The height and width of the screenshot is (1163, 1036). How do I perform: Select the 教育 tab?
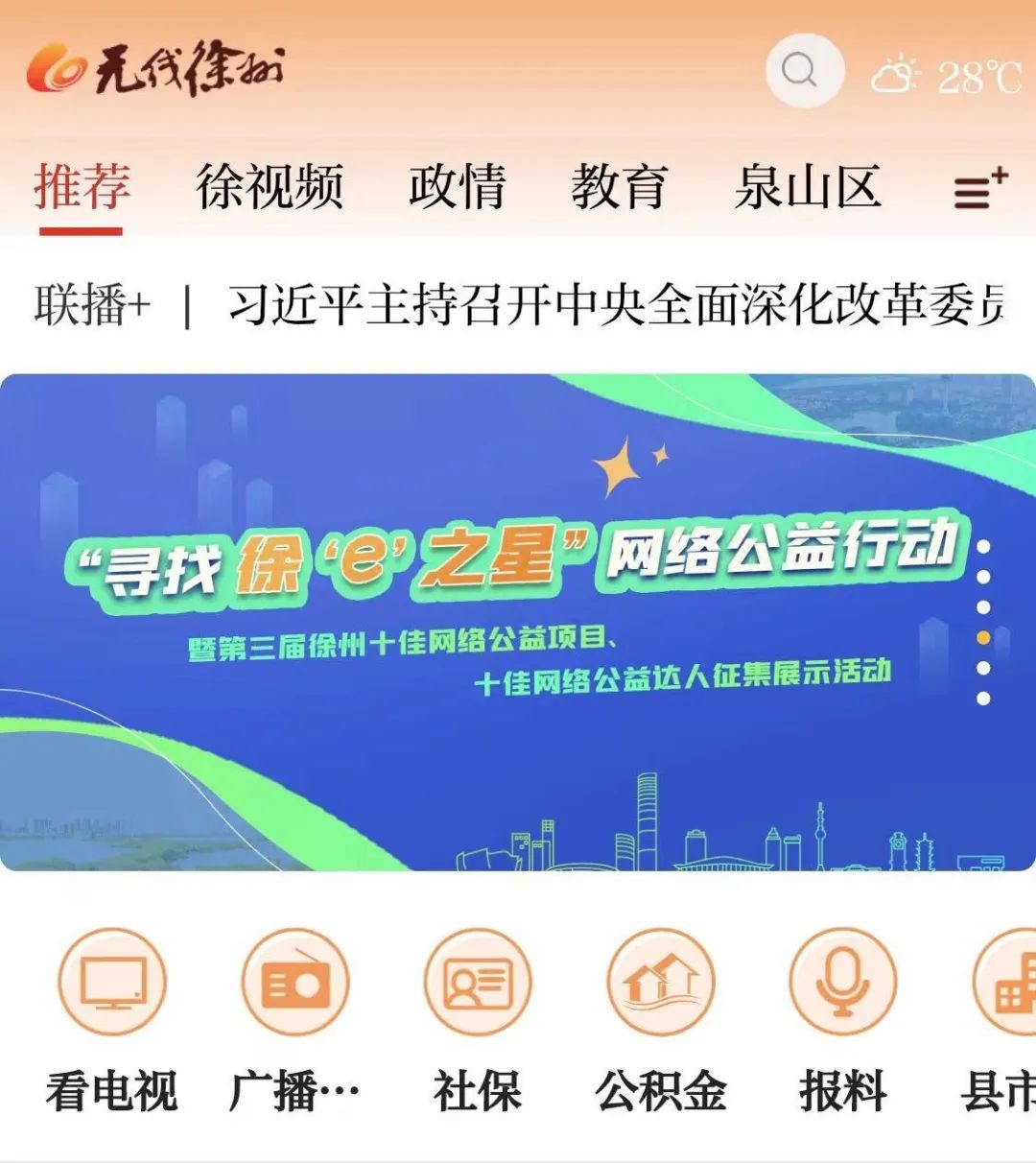pyautogui.click(x=619, y=186)
